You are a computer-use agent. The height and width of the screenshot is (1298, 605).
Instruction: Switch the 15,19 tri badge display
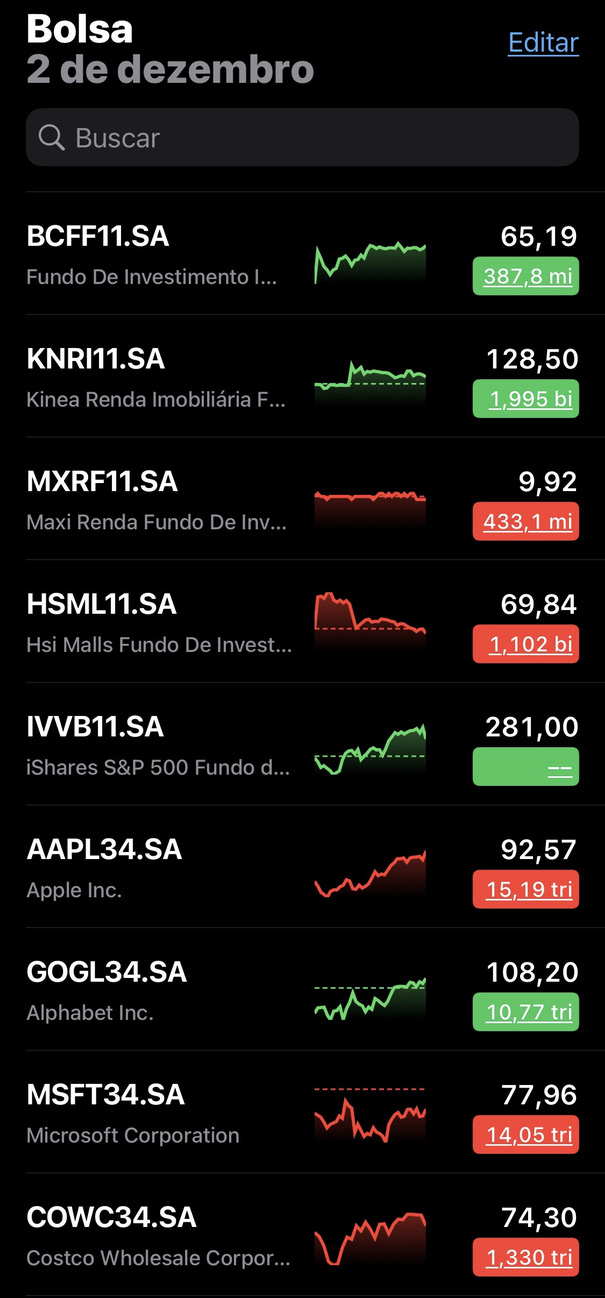[x=526, y=889]
